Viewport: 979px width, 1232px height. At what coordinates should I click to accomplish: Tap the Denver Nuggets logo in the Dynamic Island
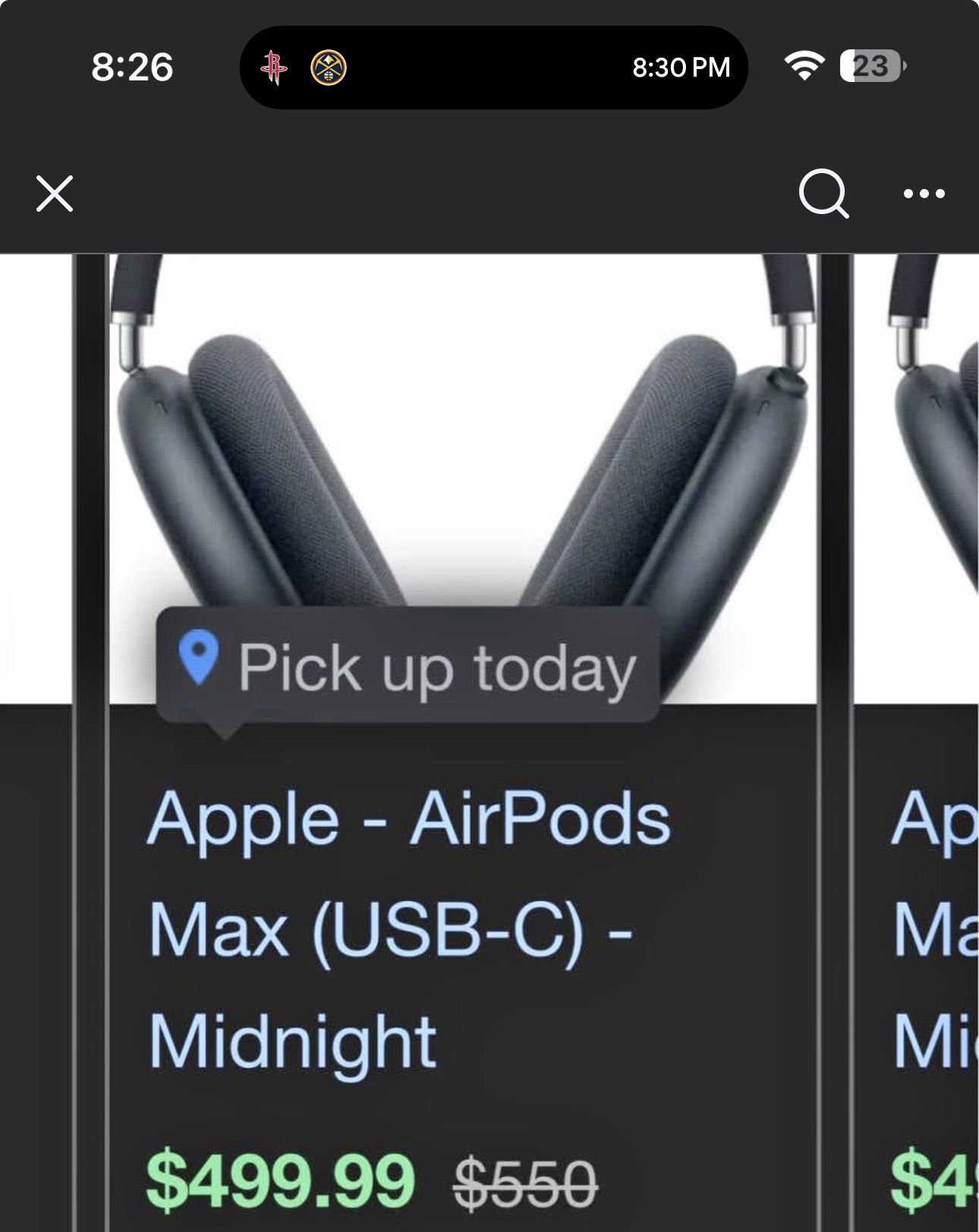(x=328, y=67)
